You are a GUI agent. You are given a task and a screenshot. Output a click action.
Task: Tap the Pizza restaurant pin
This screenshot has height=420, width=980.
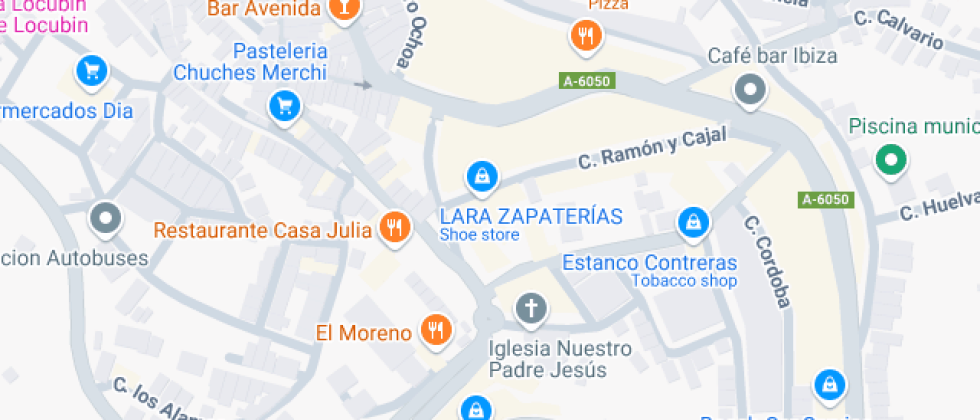click(585, 37)
